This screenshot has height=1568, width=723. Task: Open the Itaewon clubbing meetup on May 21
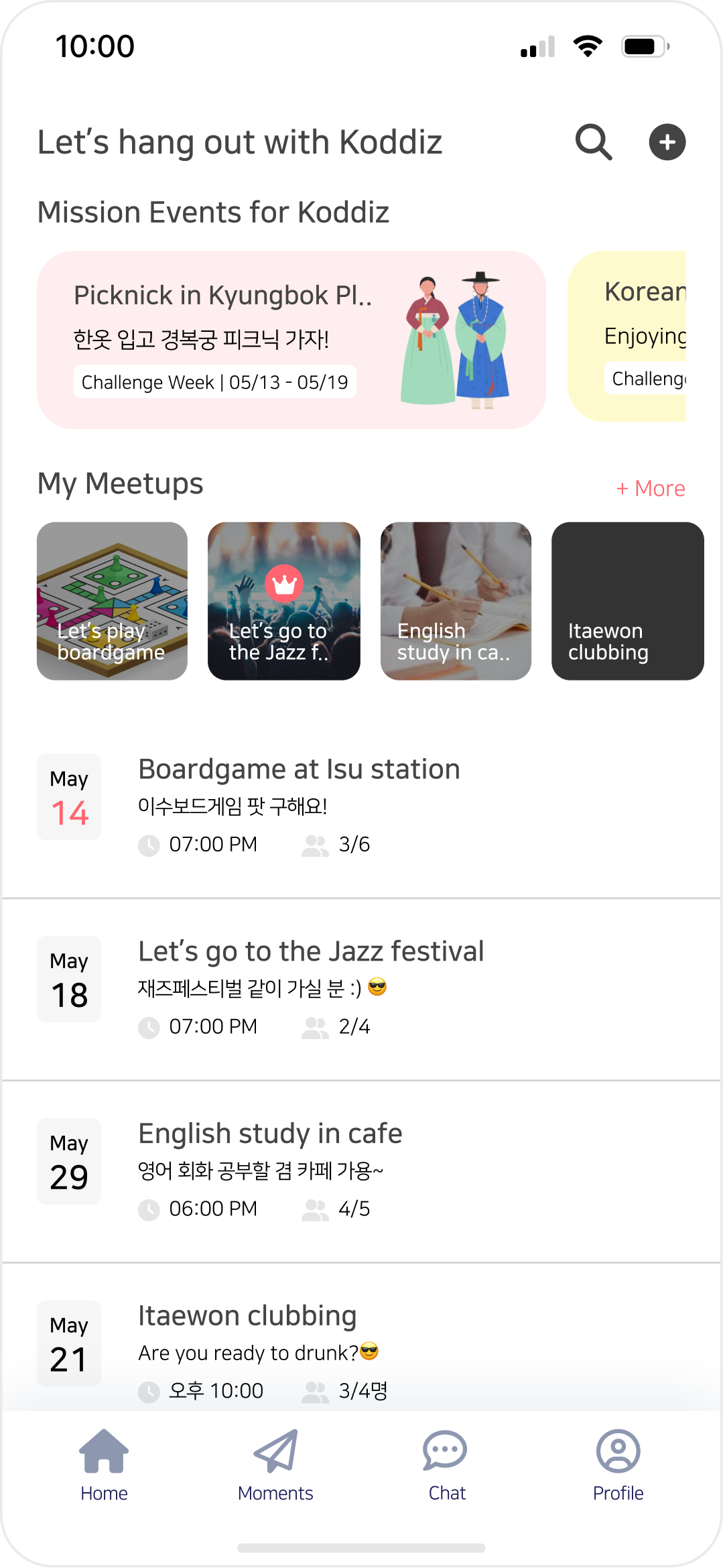tap(362, 1350)
